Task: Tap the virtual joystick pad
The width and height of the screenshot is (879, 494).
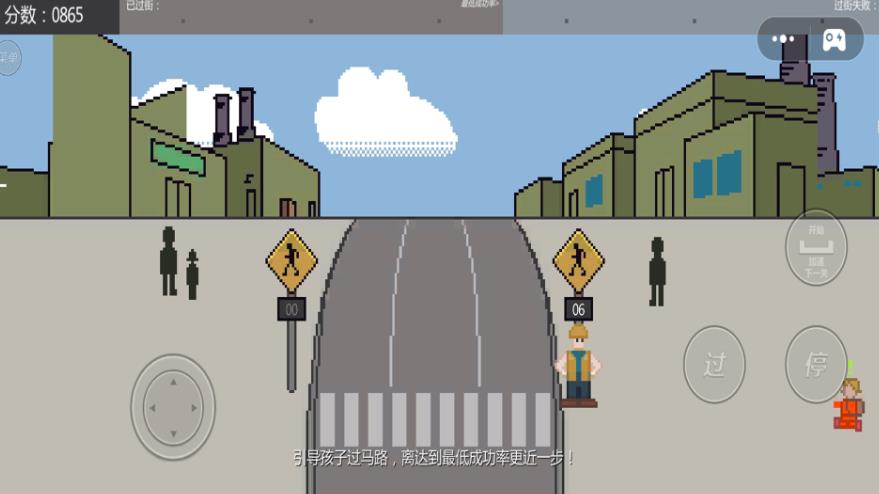Action: point(173,407)
